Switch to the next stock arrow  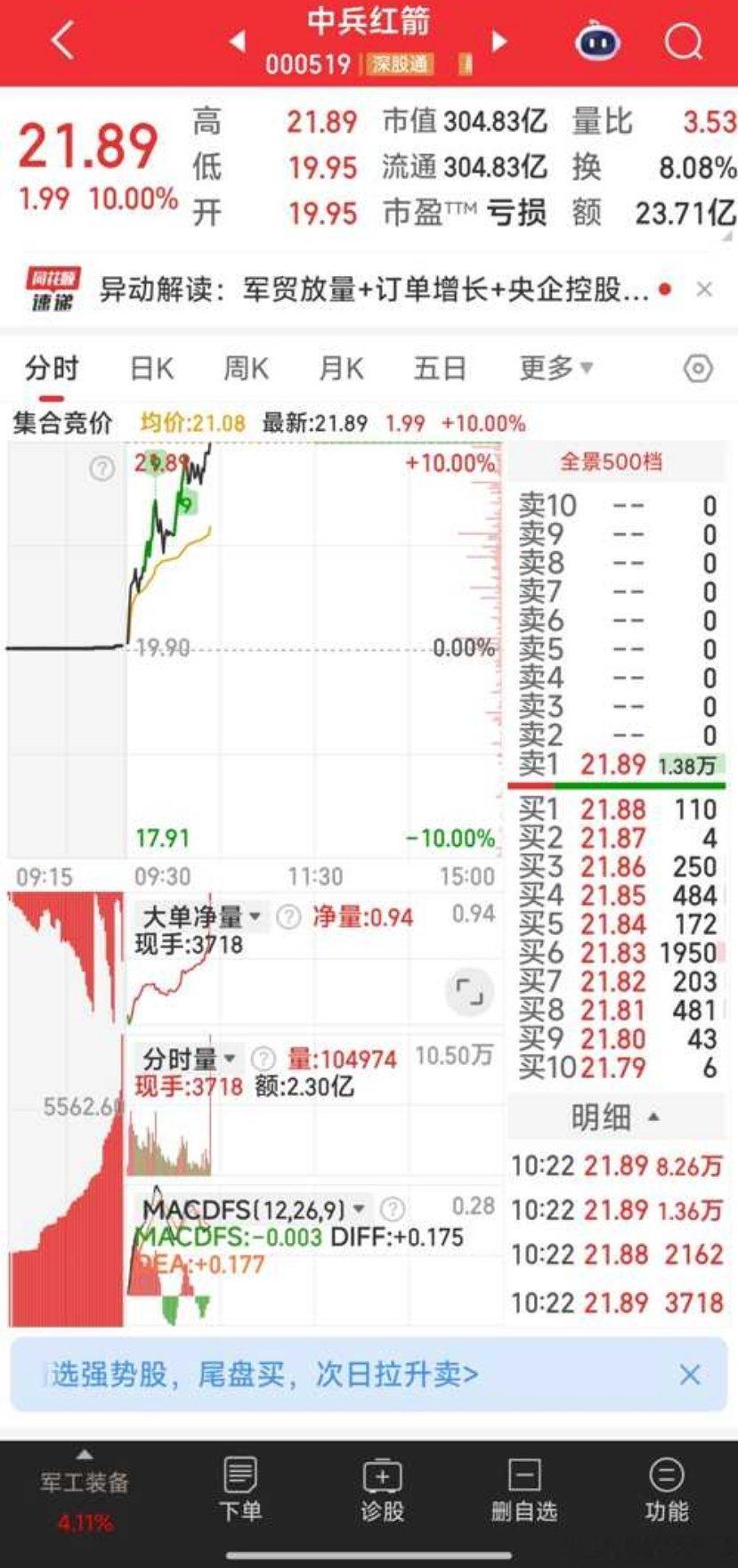499,41
